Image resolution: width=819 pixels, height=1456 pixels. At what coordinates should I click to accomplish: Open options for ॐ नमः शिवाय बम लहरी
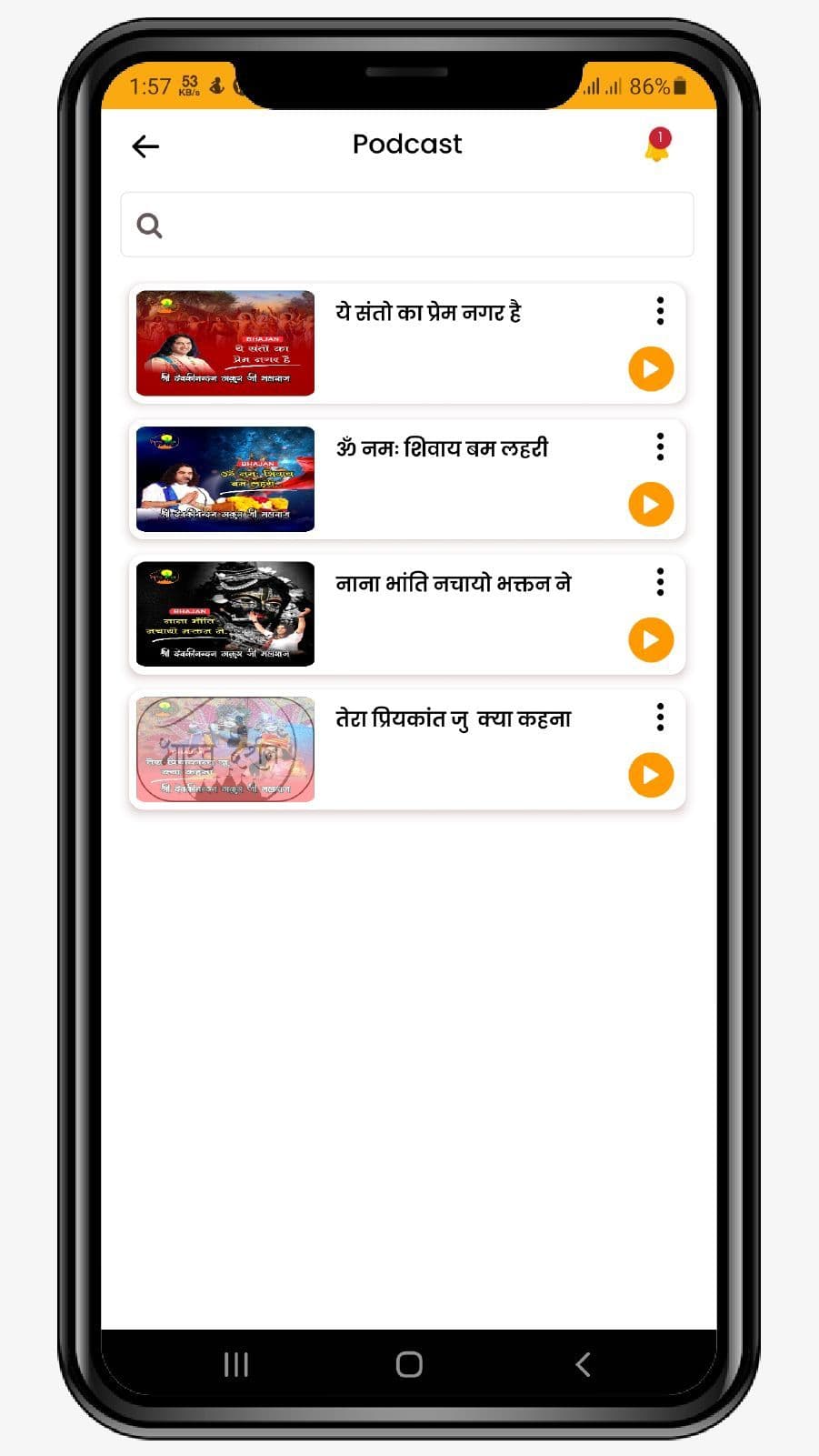pyautogui.click(x=660, y=447)
